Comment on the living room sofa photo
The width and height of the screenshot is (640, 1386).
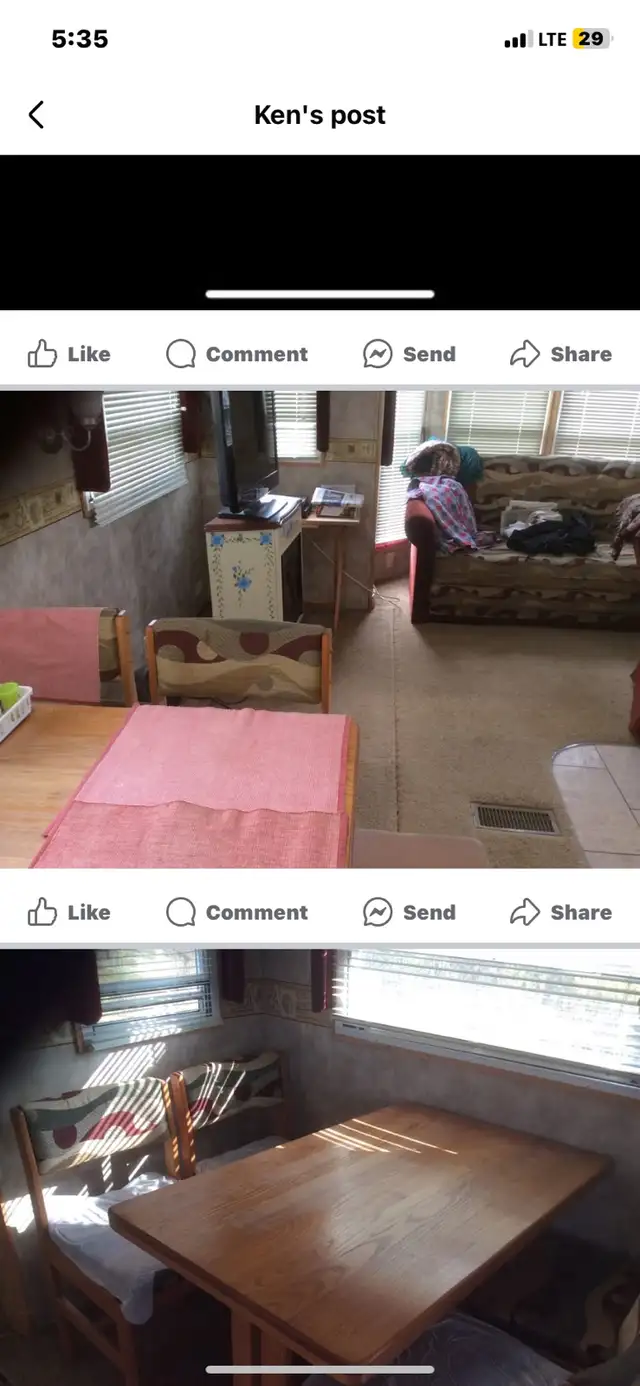[x=237, y=912]
